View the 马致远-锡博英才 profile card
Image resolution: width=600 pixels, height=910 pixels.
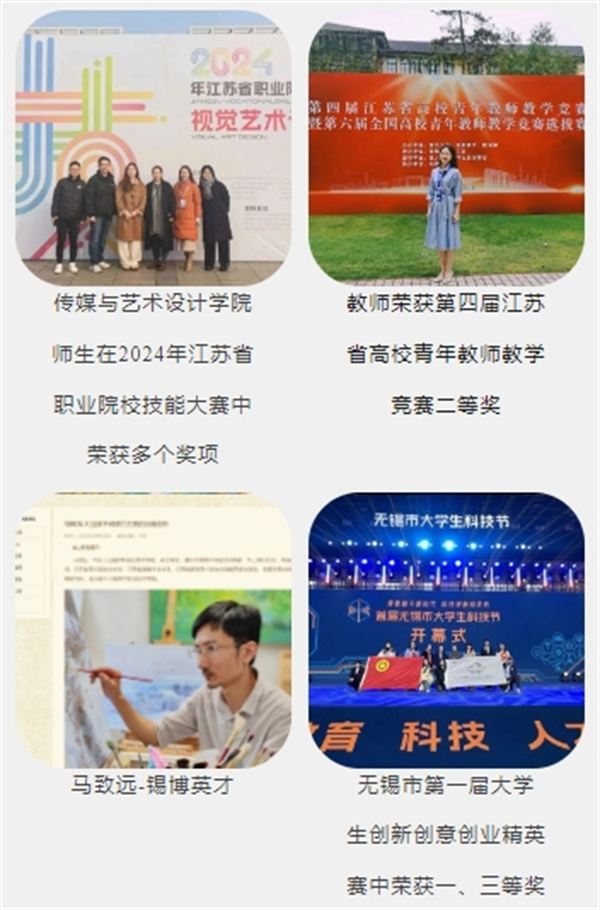pyautogui.click(x=153, y=630)
